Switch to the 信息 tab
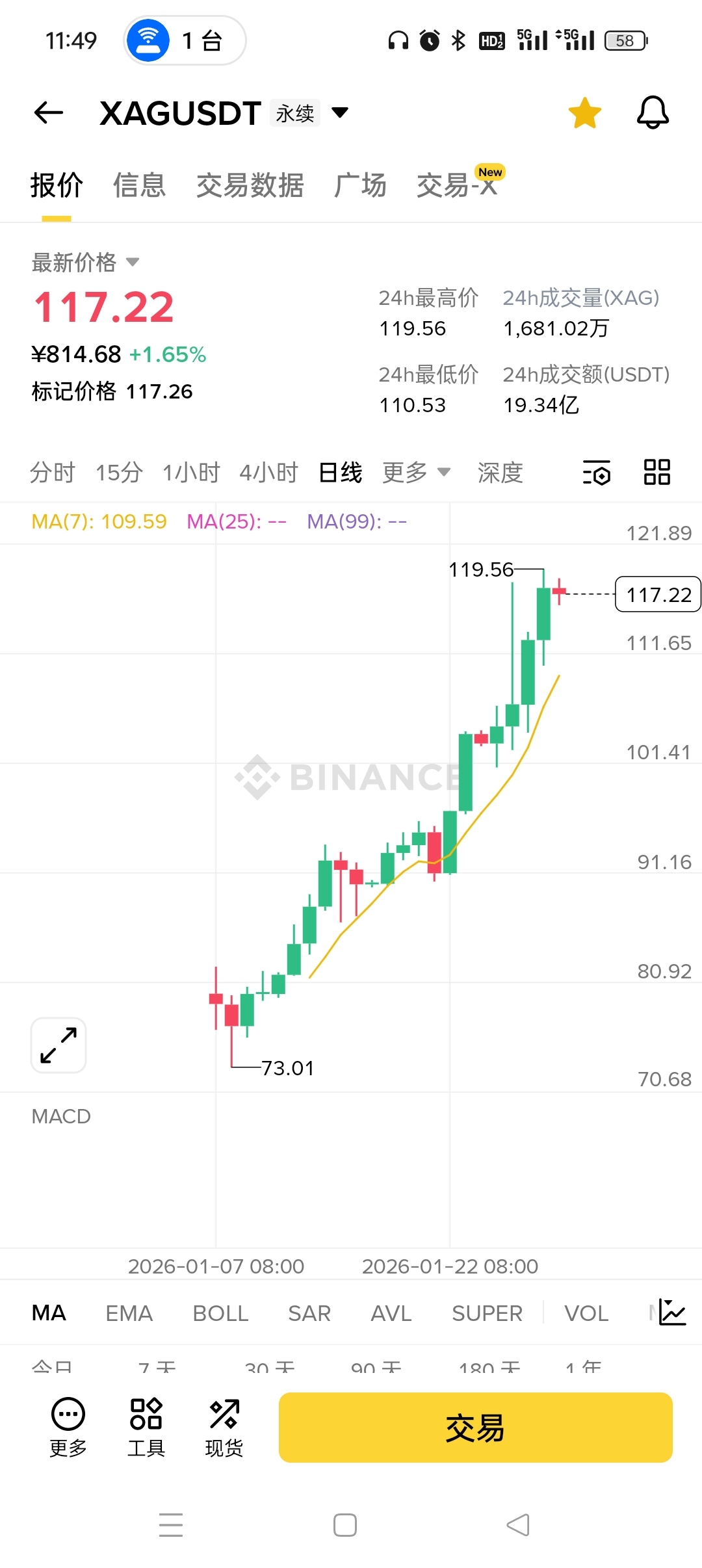Image resolution: width=702 pixels, height=1568 pixels. click(139, 186)
